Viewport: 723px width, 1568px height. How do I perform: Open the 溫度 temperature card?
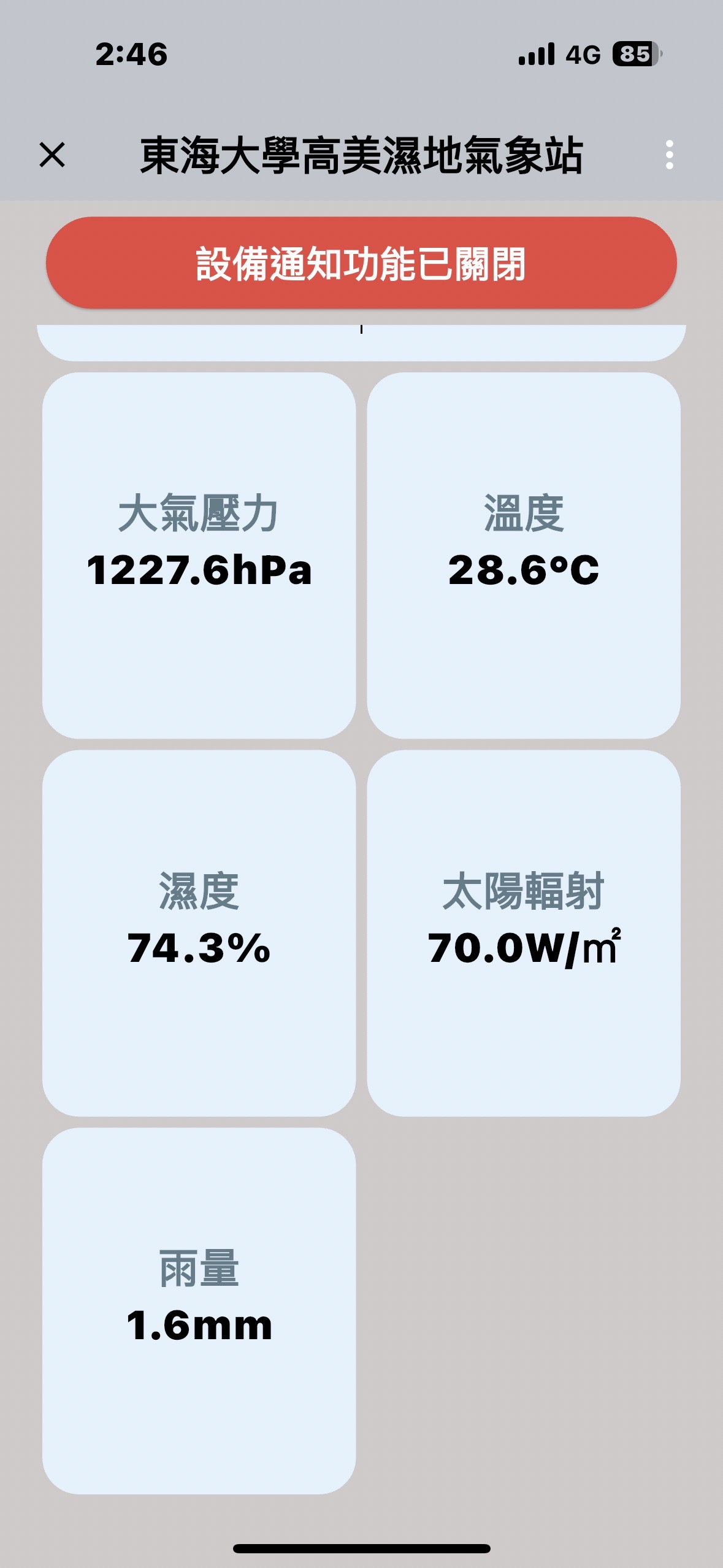[524, 555]
